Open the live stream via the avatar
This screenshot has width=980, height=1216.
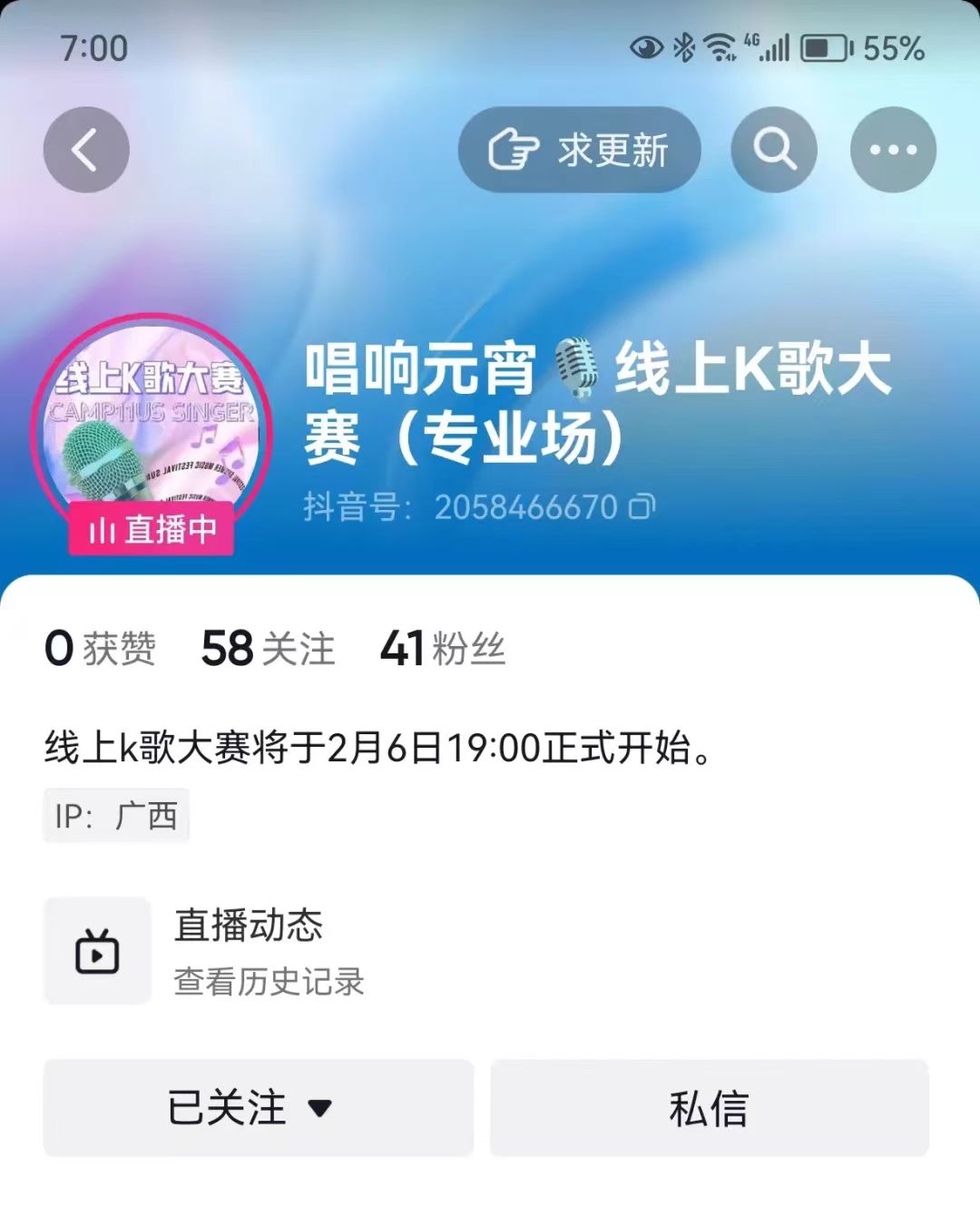pyautogui.click(x=152, y=427)
